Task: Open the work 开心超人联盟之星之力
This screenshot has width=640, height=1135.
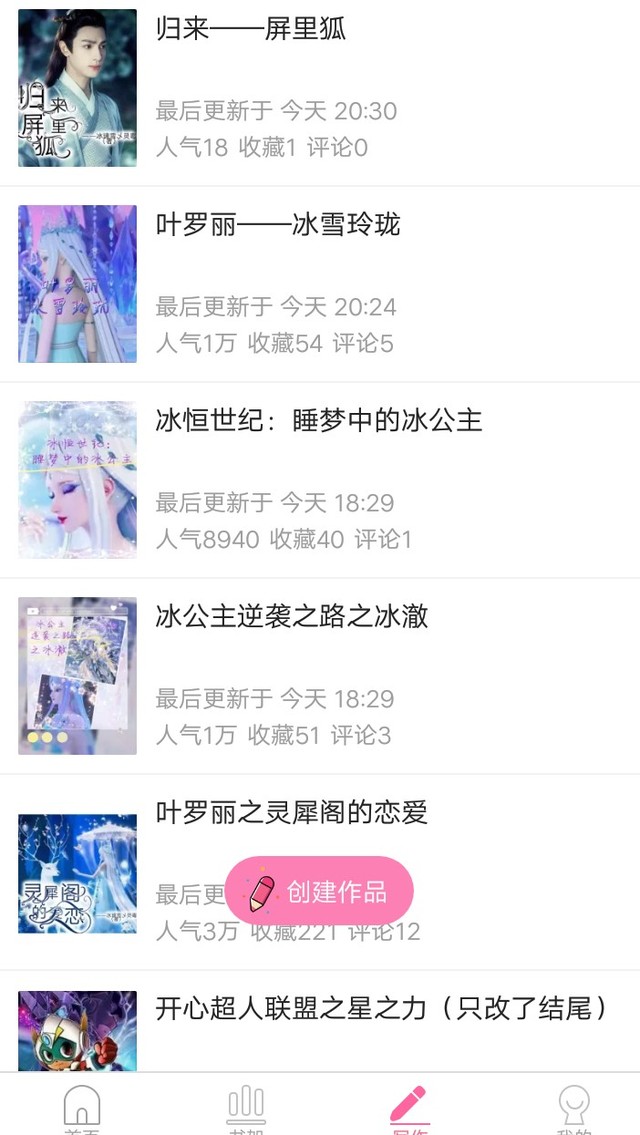Action: [x=382, y=1009]
